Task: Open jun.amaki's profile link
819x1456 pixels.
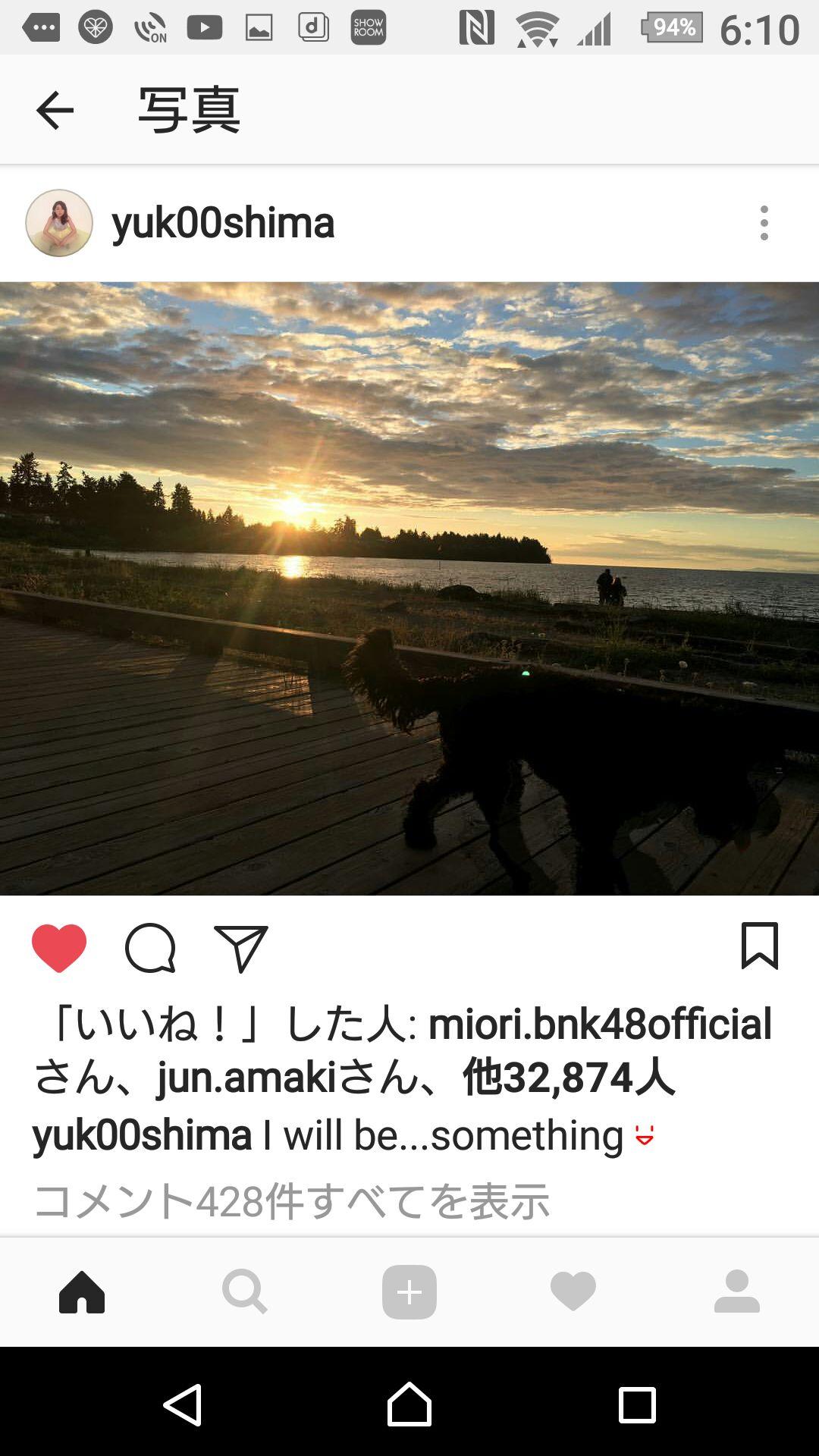Action: pos(246,1077)
